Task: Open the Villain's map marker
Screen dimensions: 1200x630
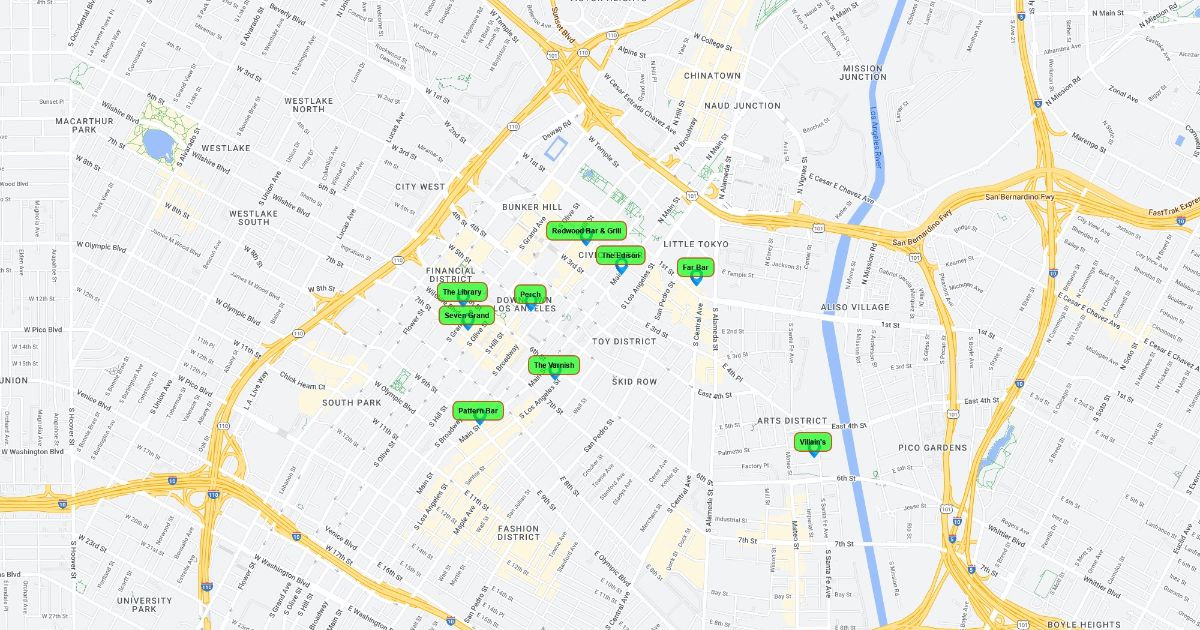Action: [x=813, y=441]
